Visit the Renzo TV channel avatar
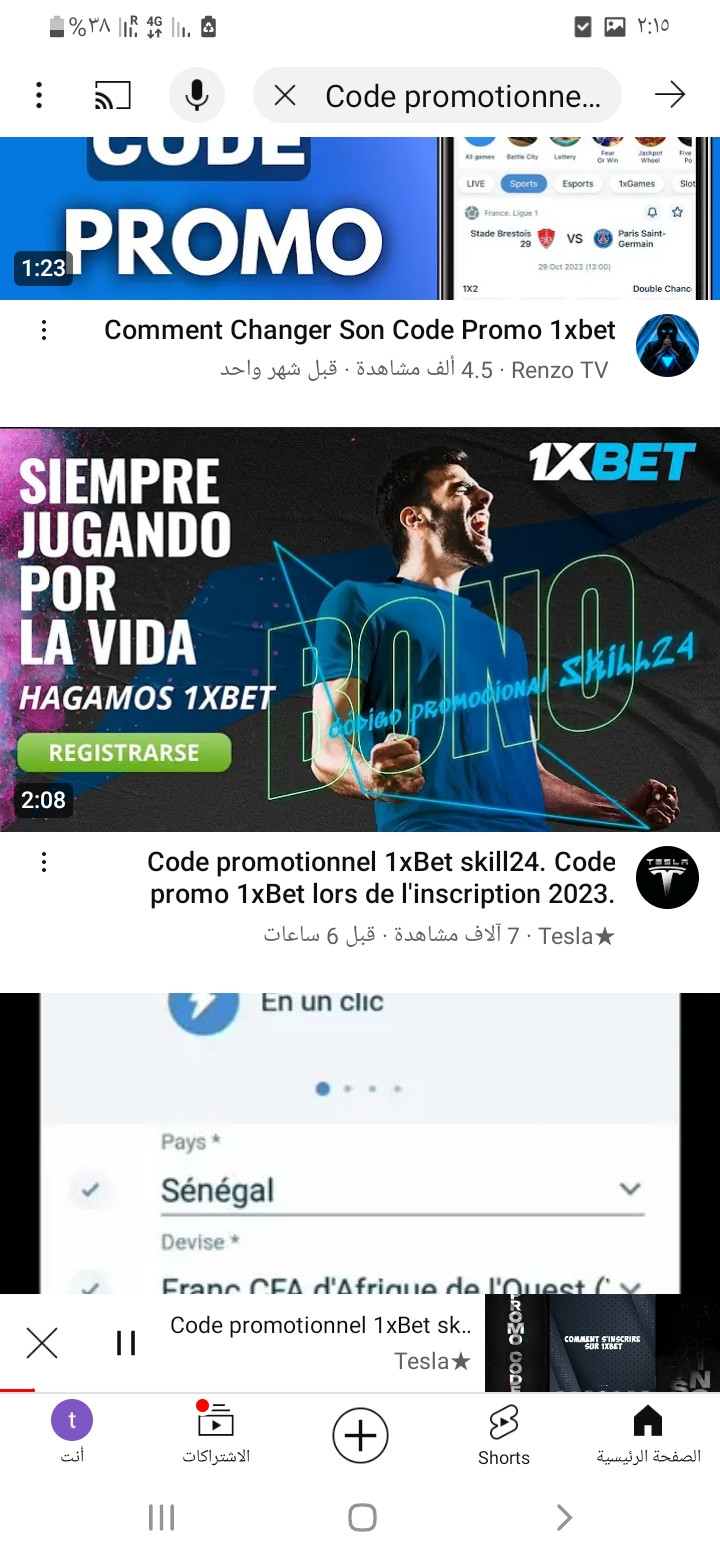 tap(667, 346)
